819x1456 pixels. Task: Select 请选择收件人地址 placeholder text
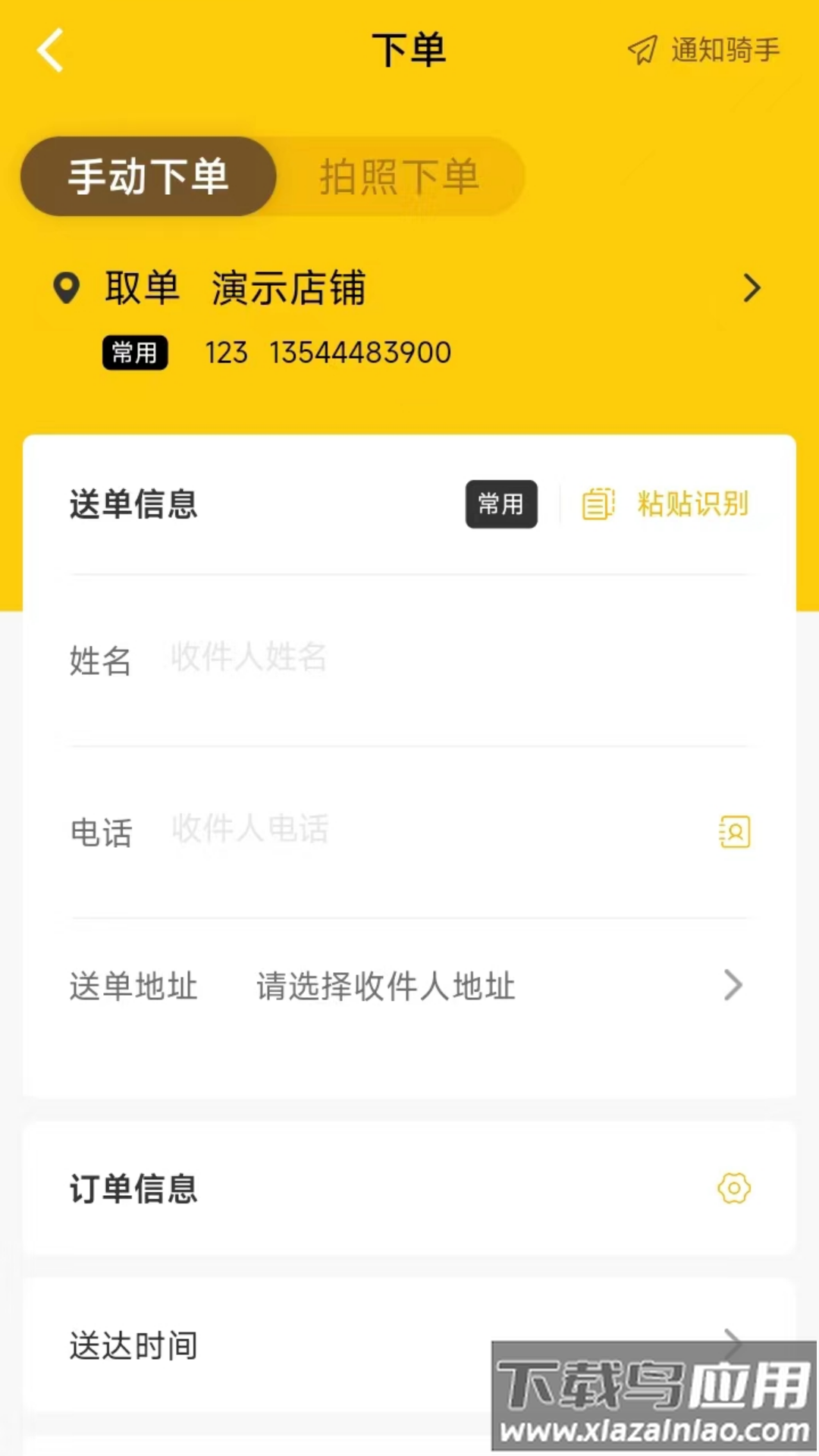(x=384, y=986)
